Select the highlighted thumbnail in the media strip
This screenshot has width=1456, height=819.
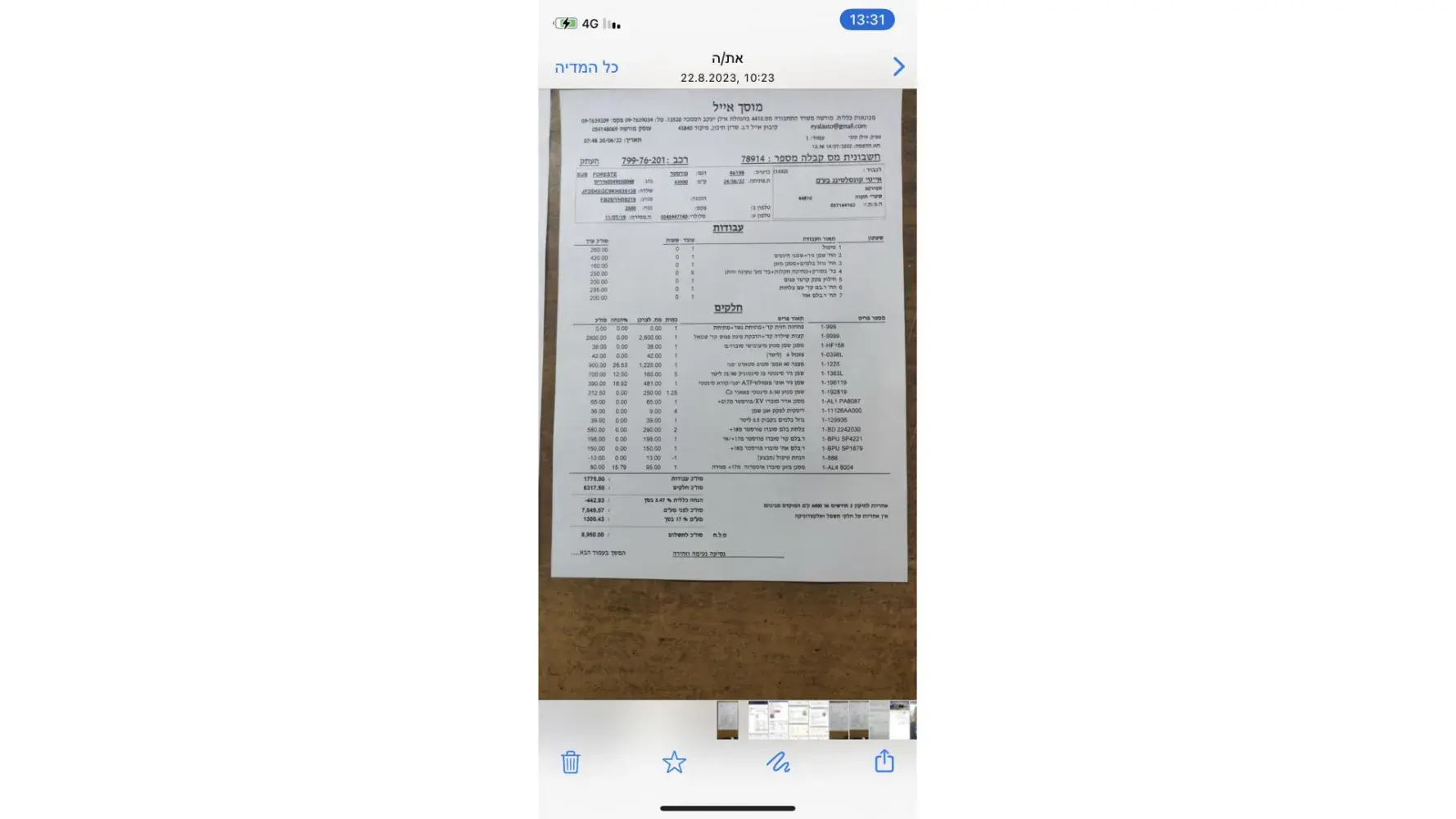click(727, 720)
